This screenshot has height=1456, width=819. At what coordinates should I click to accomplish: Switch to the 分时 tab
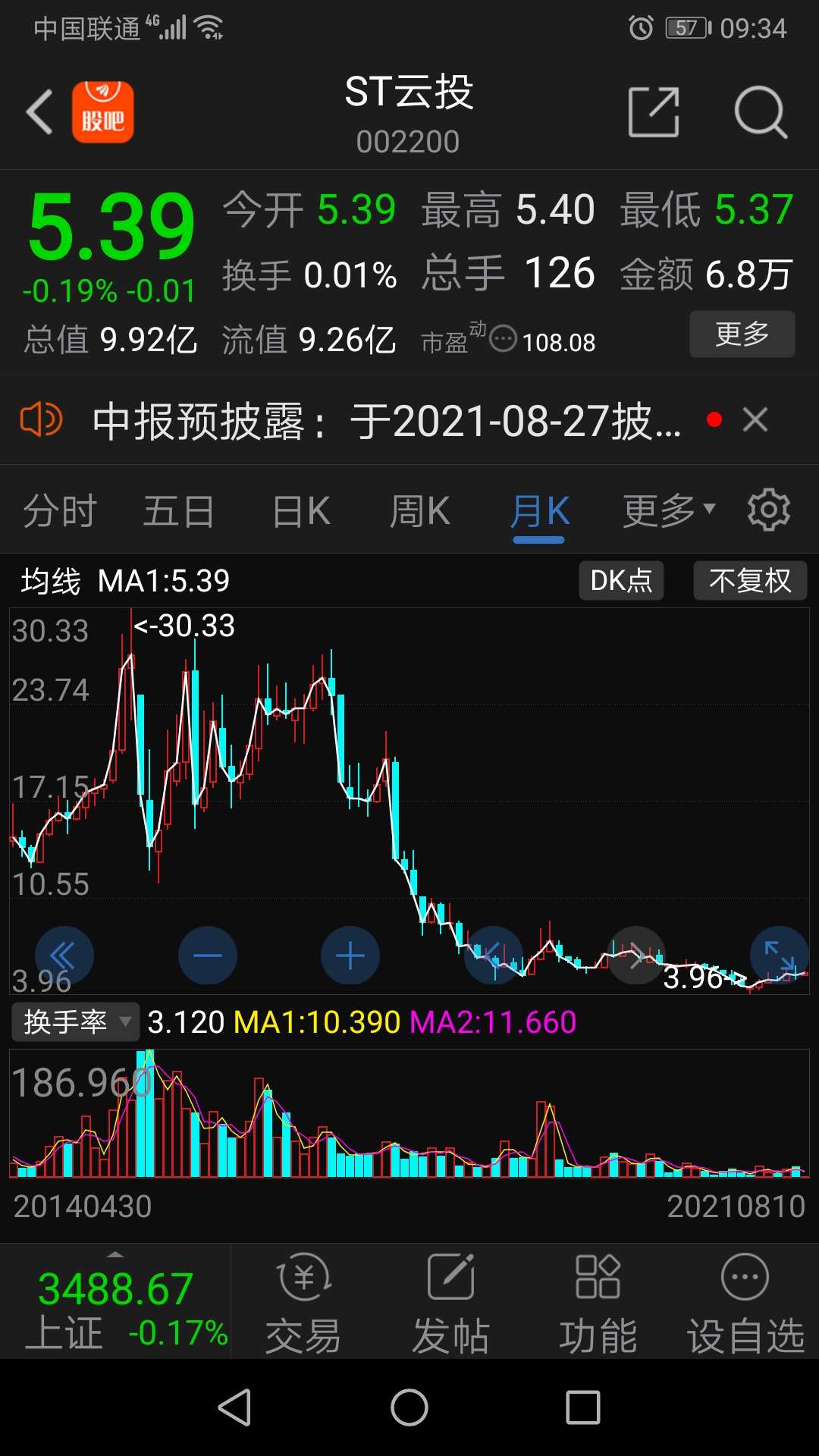(x=61, y=510)
